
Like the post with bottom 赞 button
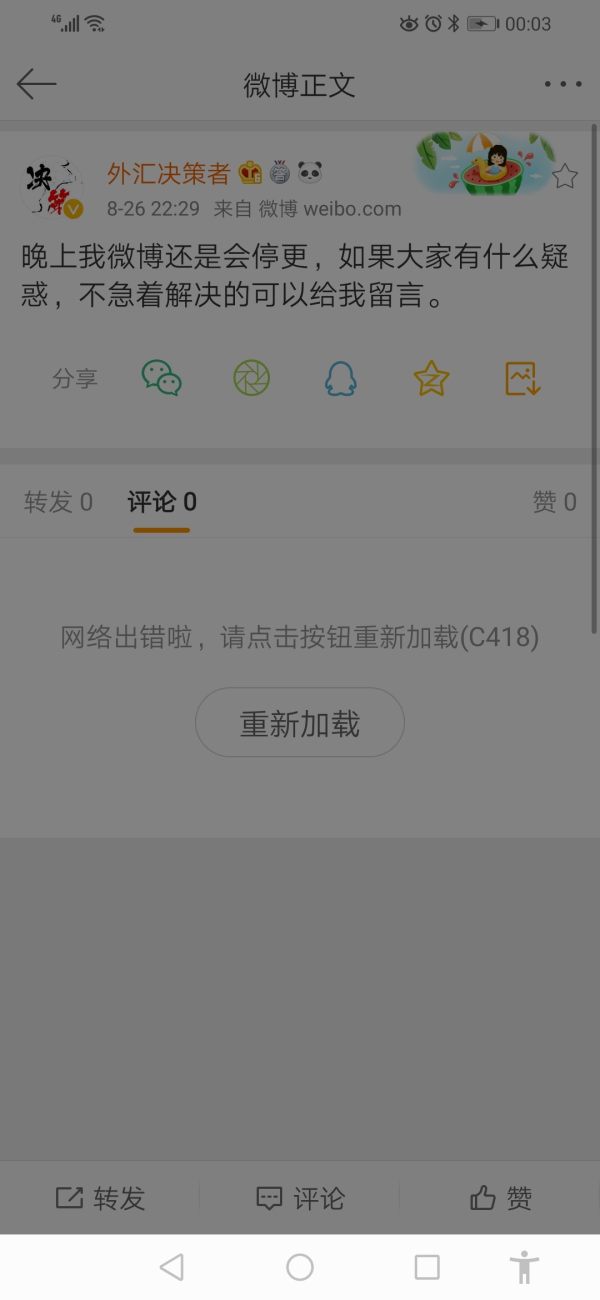pyautogui.click(x=500, y=1198)
